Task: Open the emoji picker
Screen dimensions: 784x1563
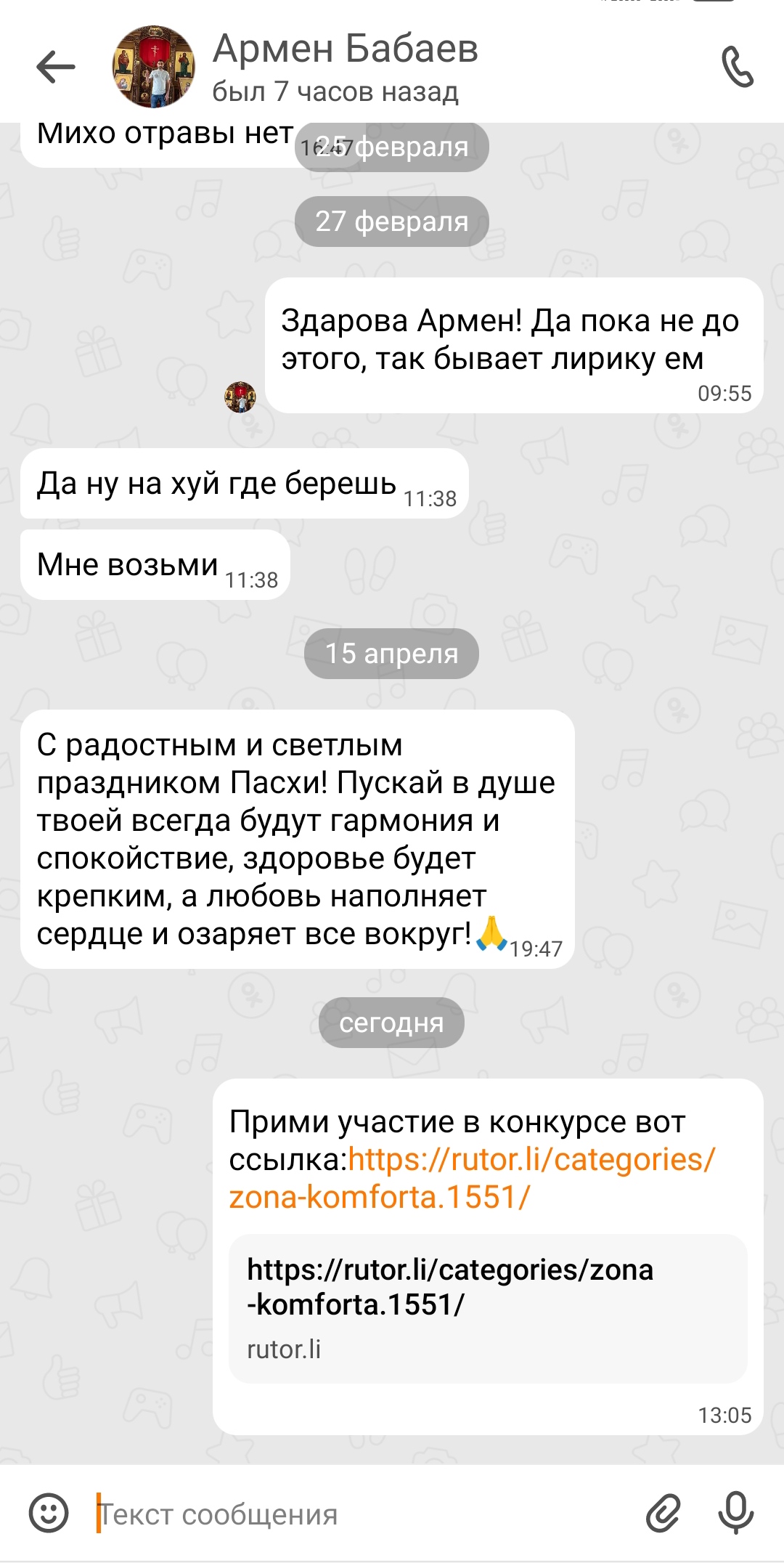Action: click(49, 1514)
